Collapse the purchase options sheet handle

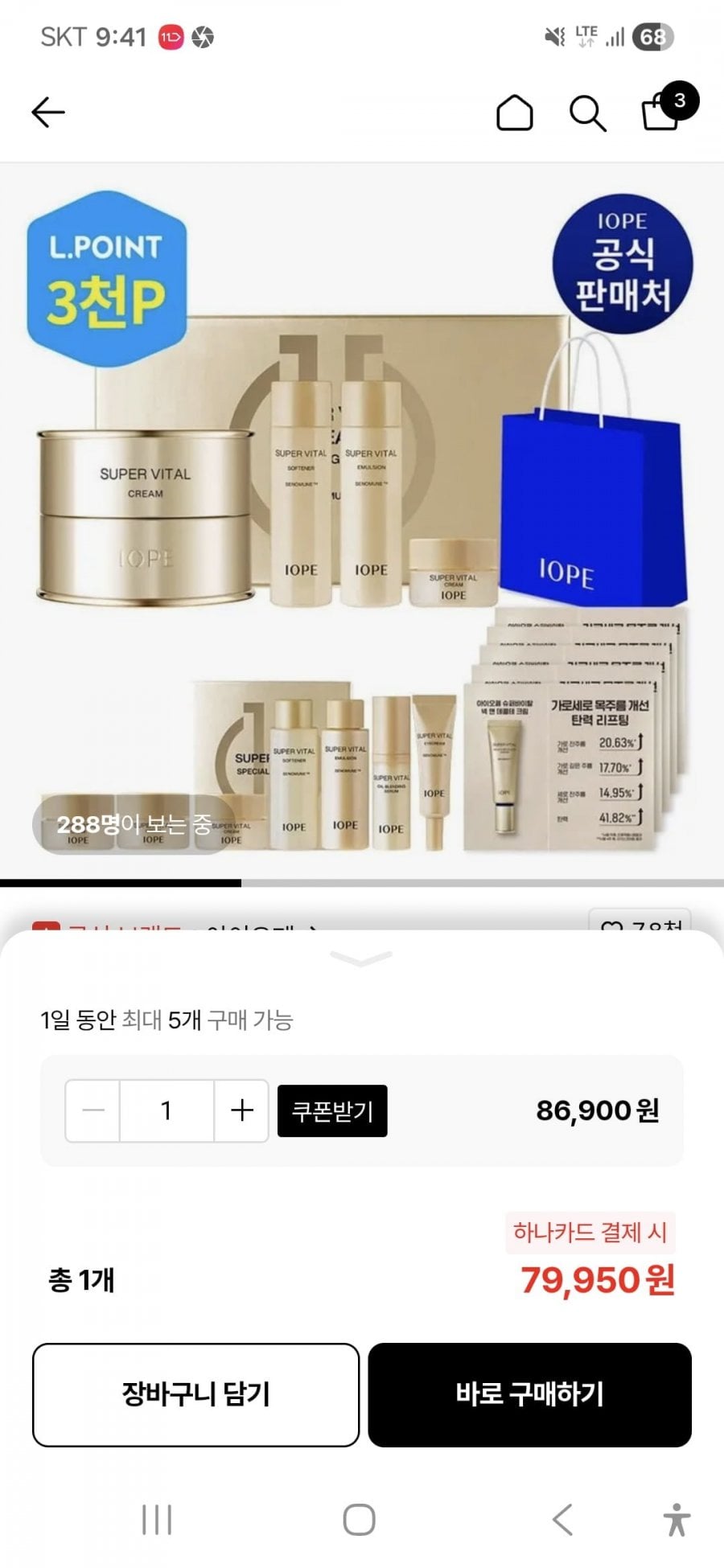361,958
